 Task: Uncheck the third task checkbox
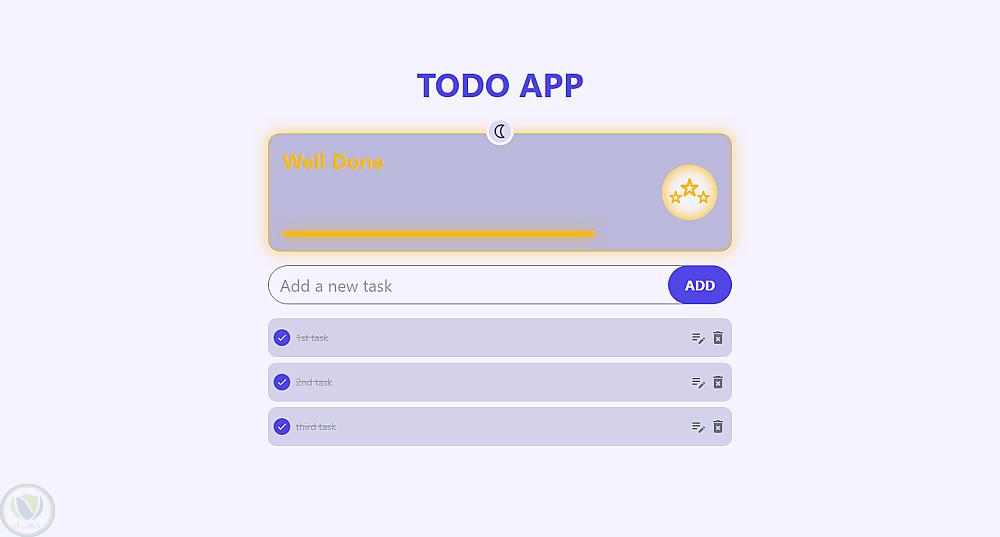click(x=282, y=427)
